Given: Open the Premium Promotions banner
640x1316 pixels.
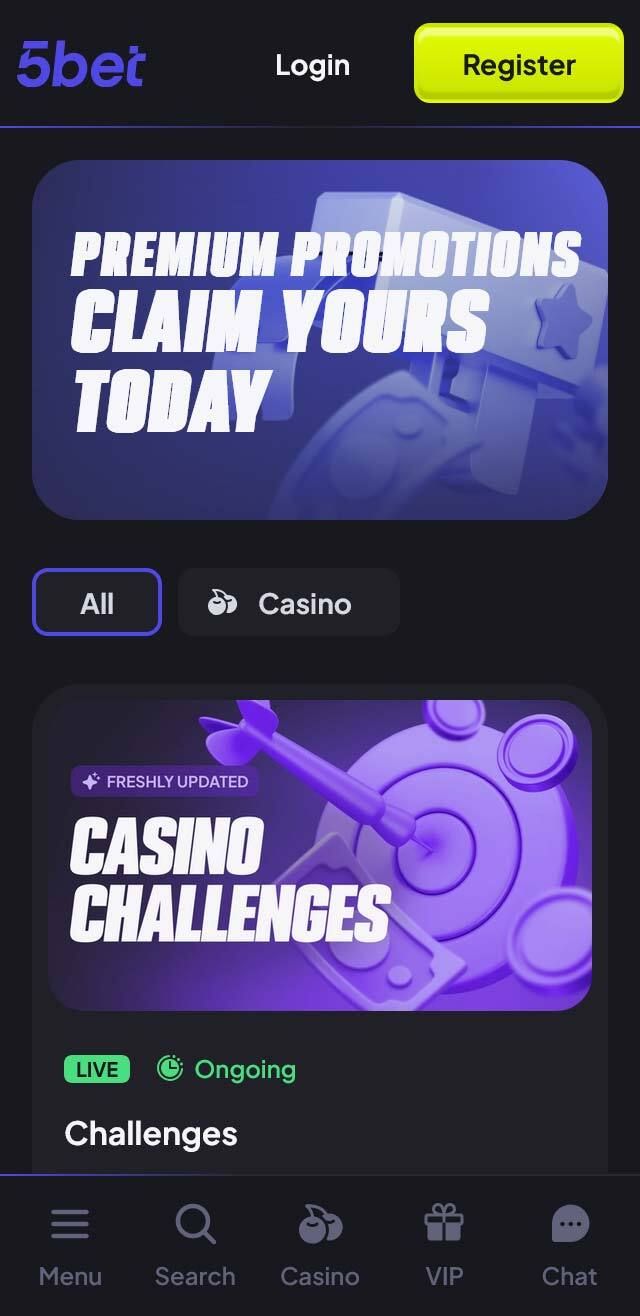Looking at the screenshot, I should (320, 340).
